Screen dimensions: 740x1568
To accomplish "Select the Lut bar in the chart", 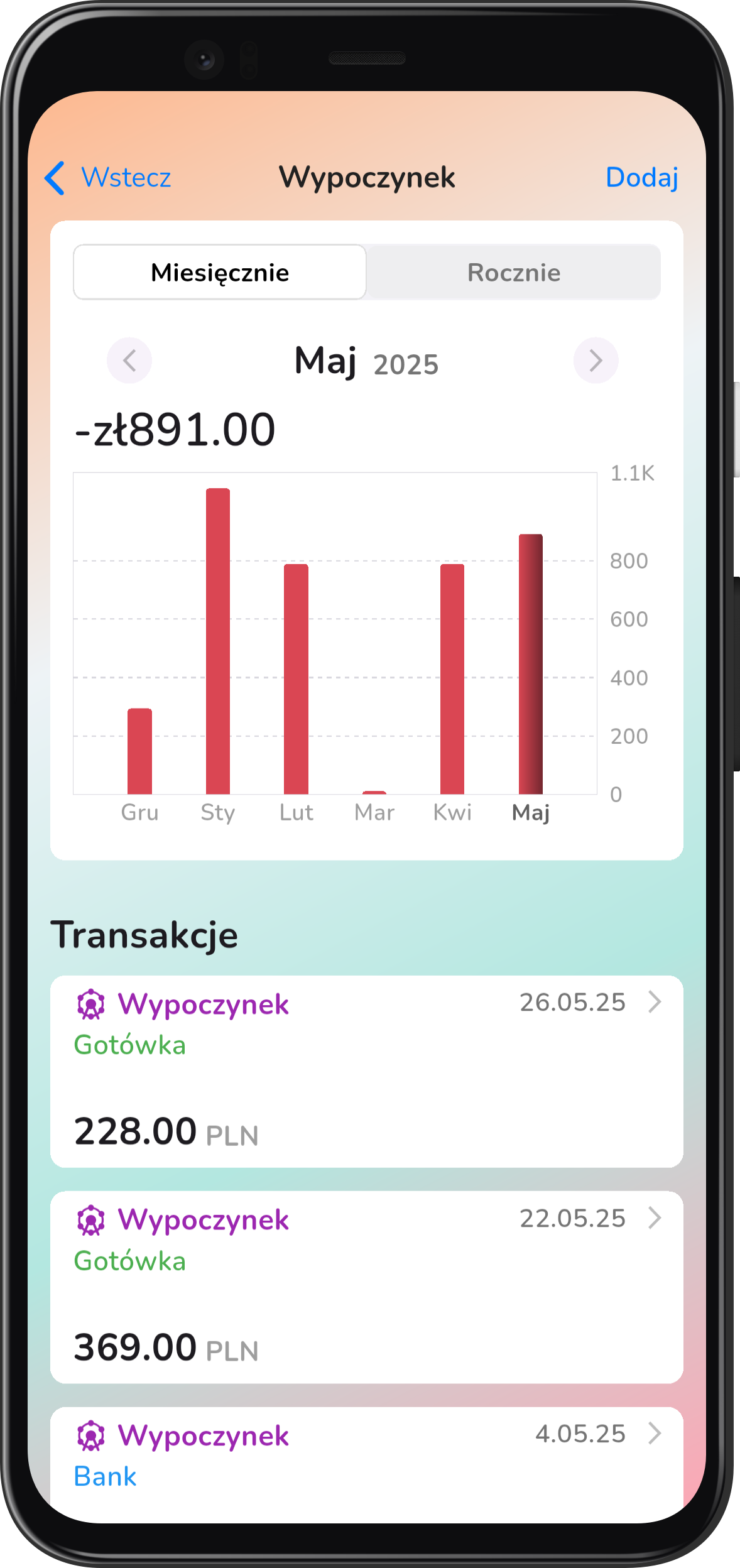I will tap(296, 678).
